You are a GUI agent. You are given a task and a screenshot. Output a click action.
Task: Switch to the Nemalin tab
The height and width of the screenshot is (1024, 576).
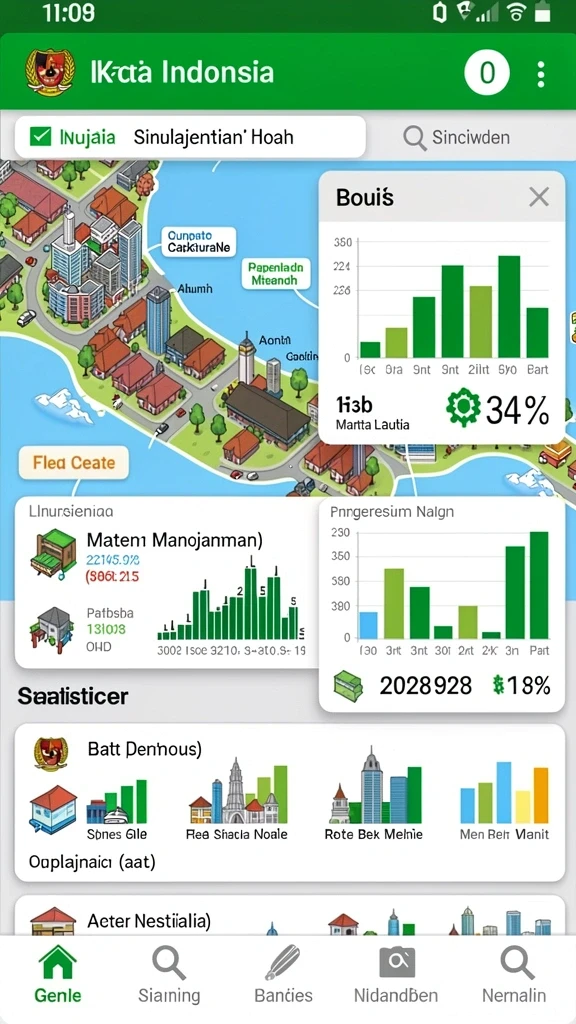coord(514,976)
